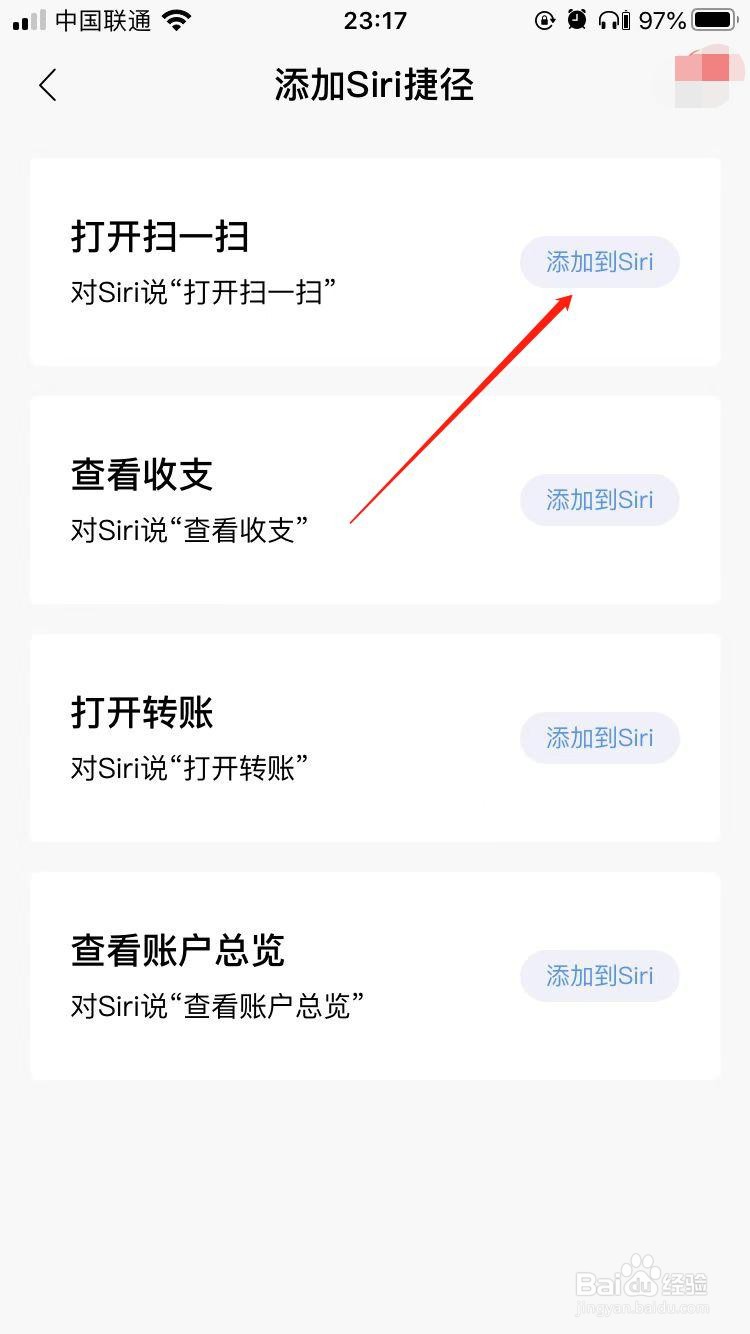
Task: Tap the back chevron to leave 添加Siri捷径
Action: 47,85
